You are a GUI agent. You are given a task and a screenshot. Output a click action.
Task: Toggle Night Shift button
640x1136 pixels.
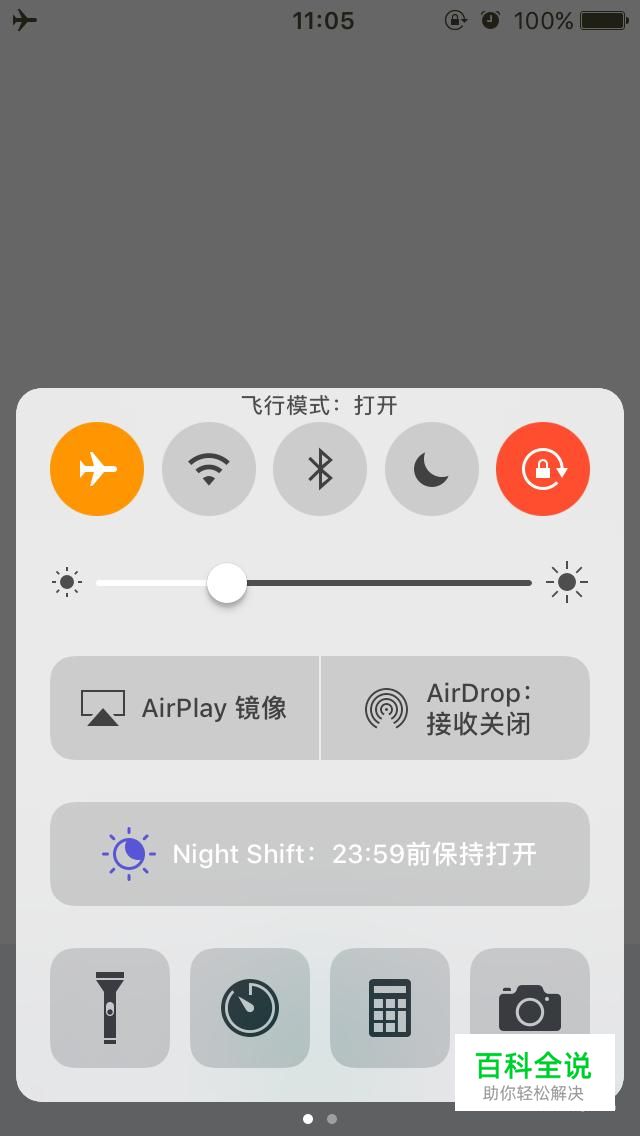point(320,854)
